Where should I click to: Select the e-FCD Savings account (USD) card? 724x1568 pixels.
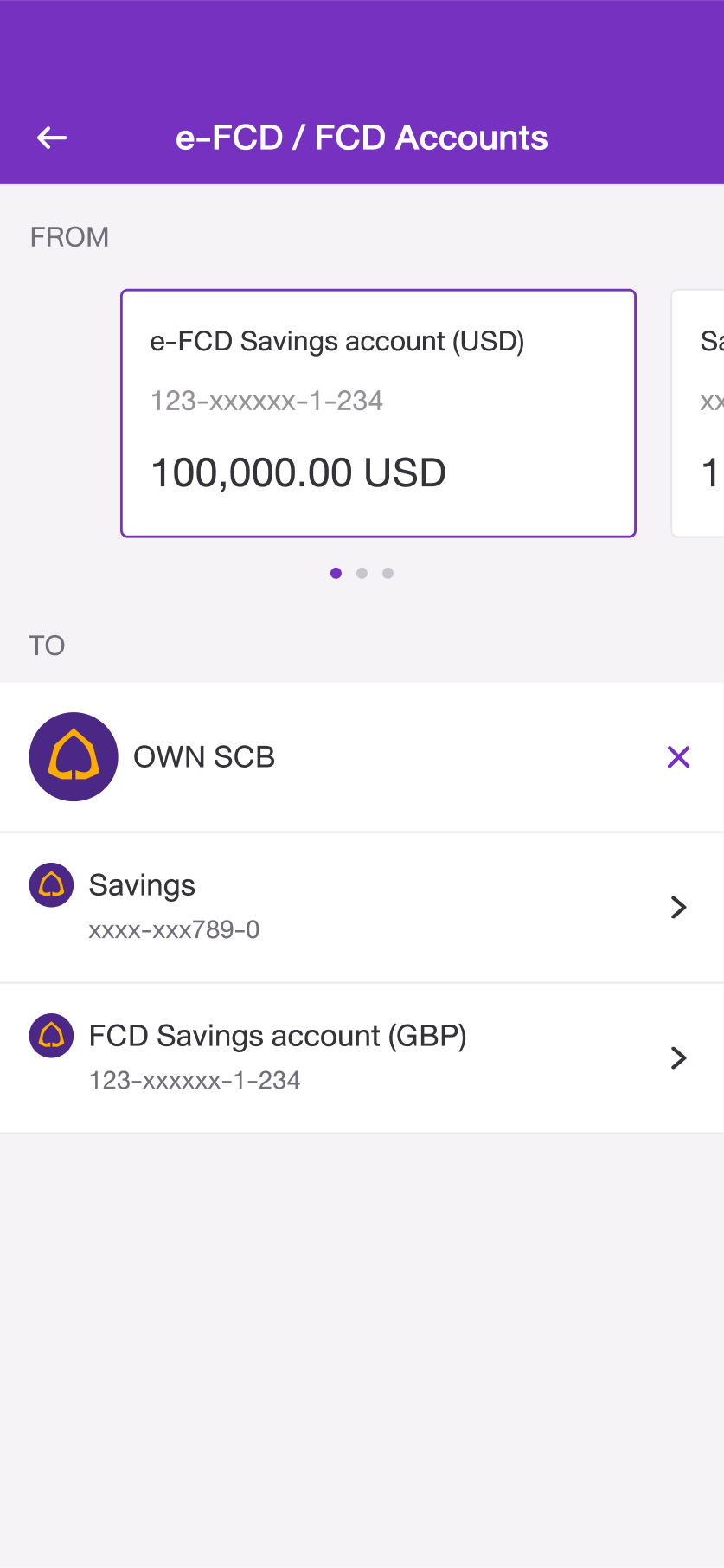tap(378, 414)
